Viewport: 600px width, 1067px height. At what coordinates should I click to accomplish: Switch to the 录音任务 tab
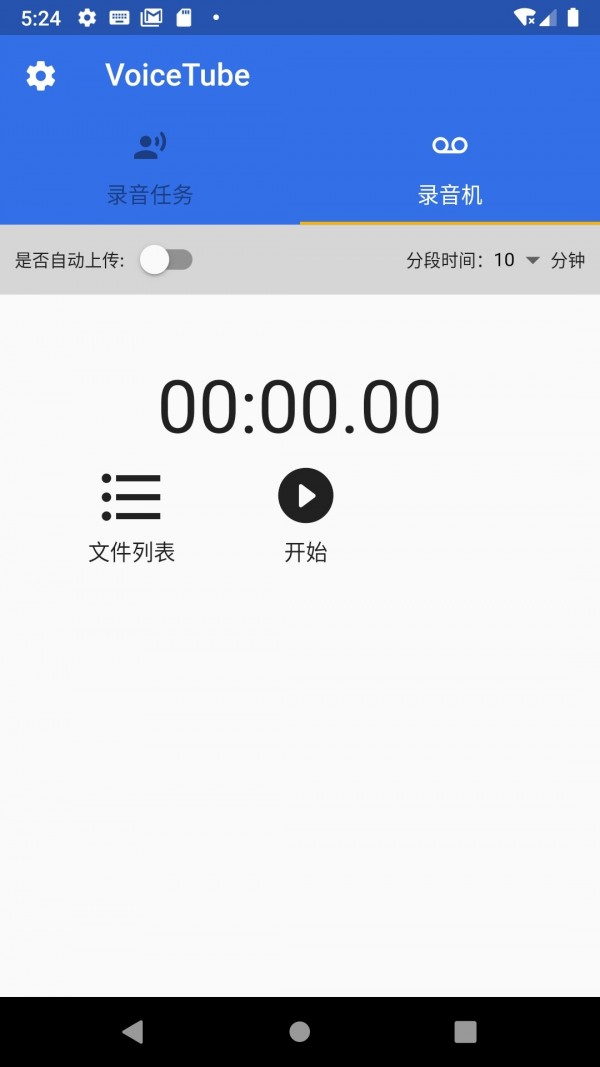coord(150,169)
